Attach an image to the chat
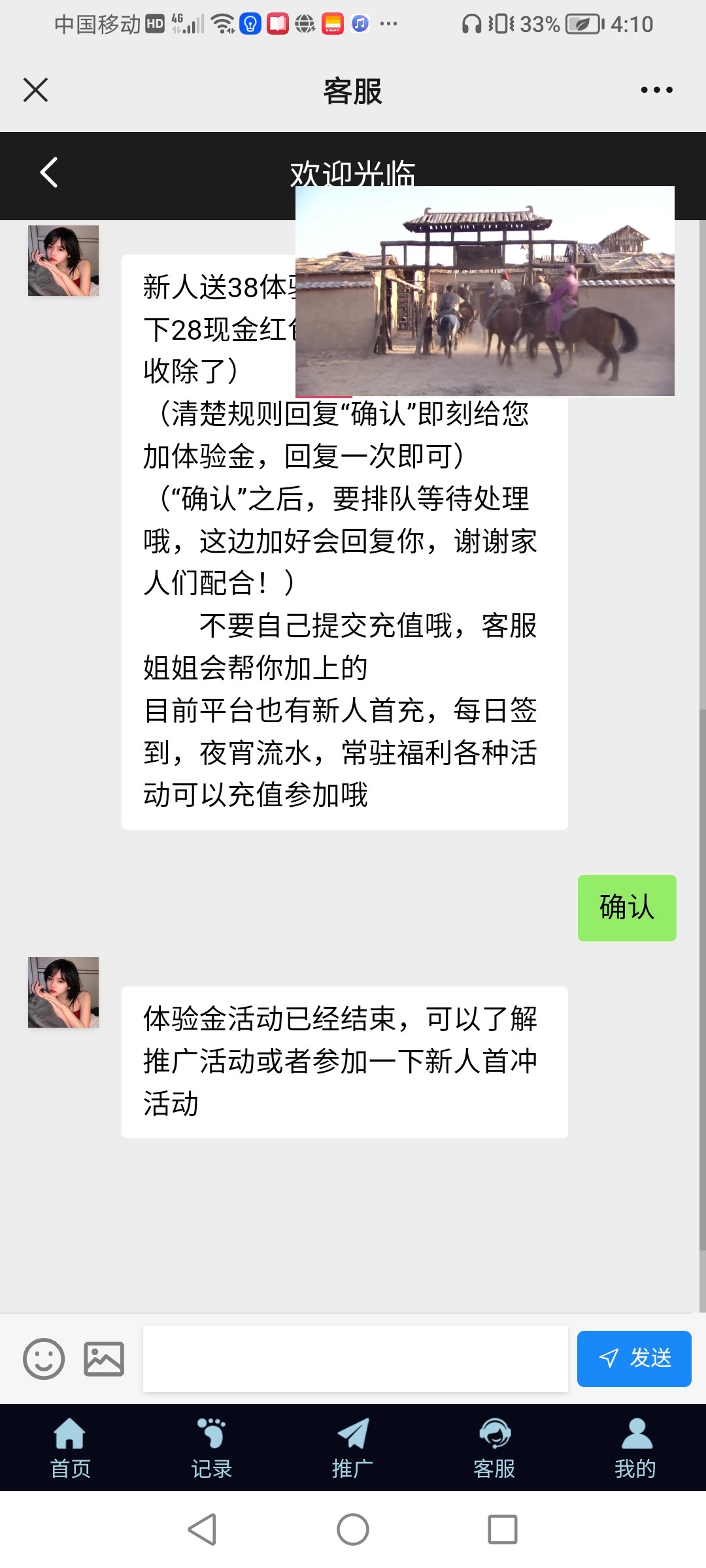The width and height of the screenshot is (706, 1568). click(104, 1359)
